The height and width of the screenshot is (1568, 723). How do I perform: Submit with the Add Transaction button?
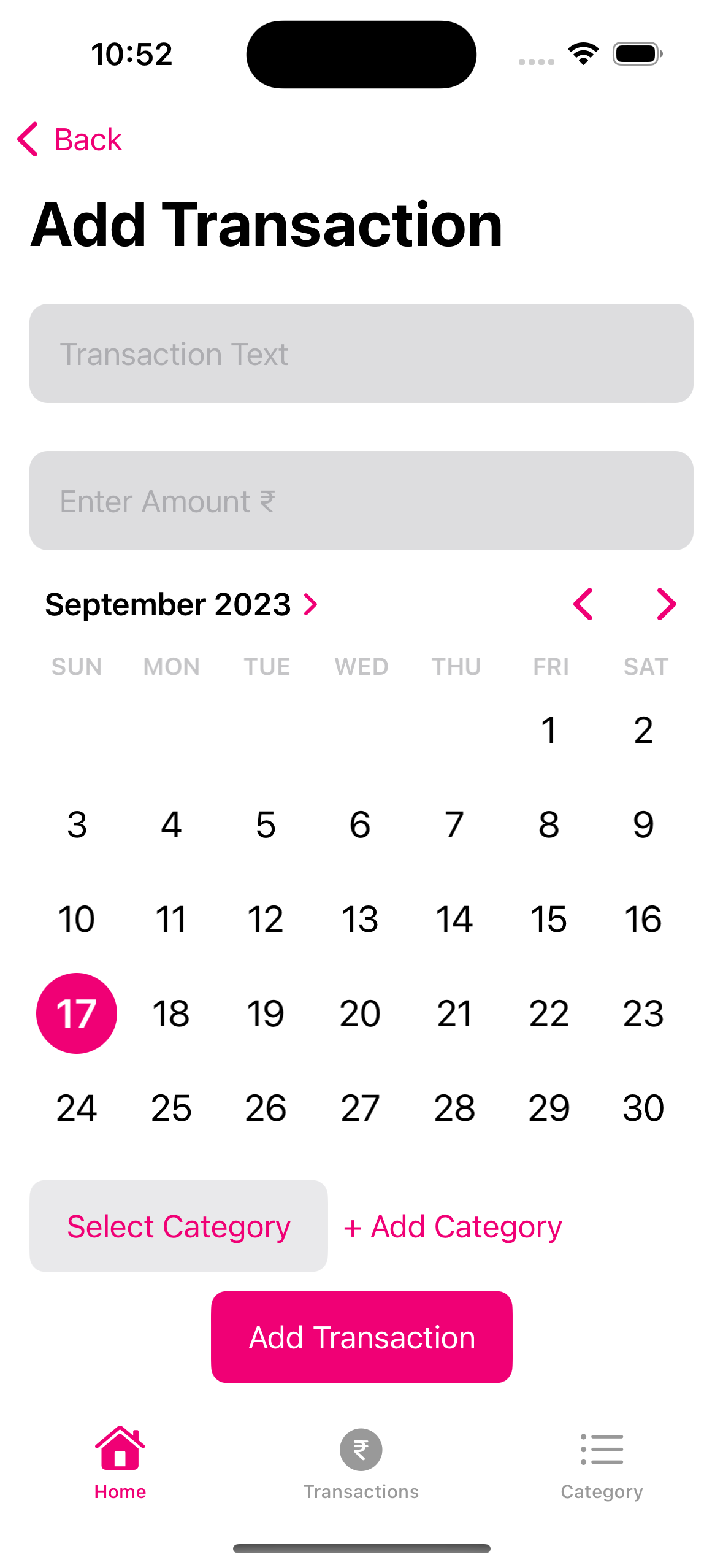(361, 1337)
